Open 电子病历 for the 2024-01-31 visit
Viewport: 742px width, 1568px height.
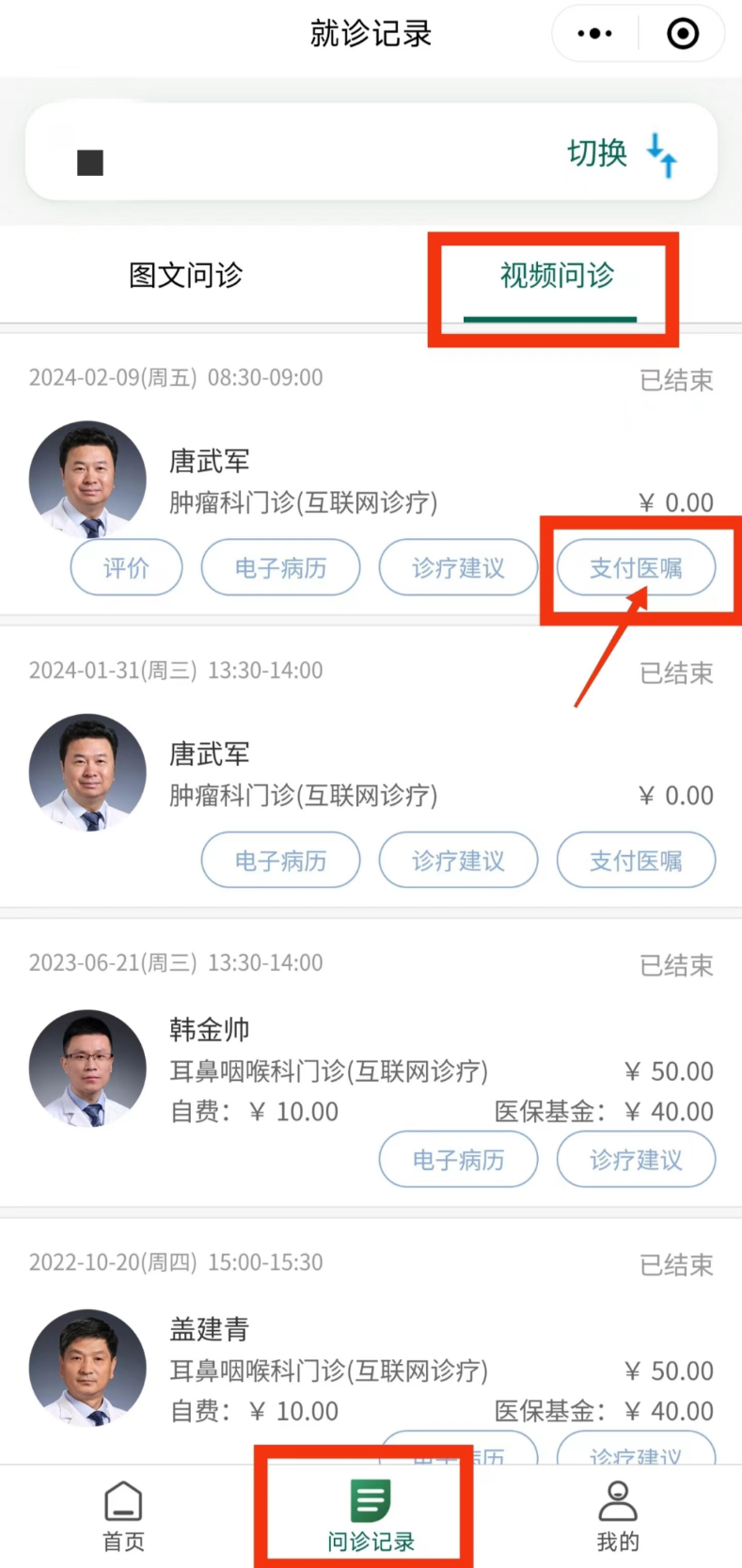(280, 860)
